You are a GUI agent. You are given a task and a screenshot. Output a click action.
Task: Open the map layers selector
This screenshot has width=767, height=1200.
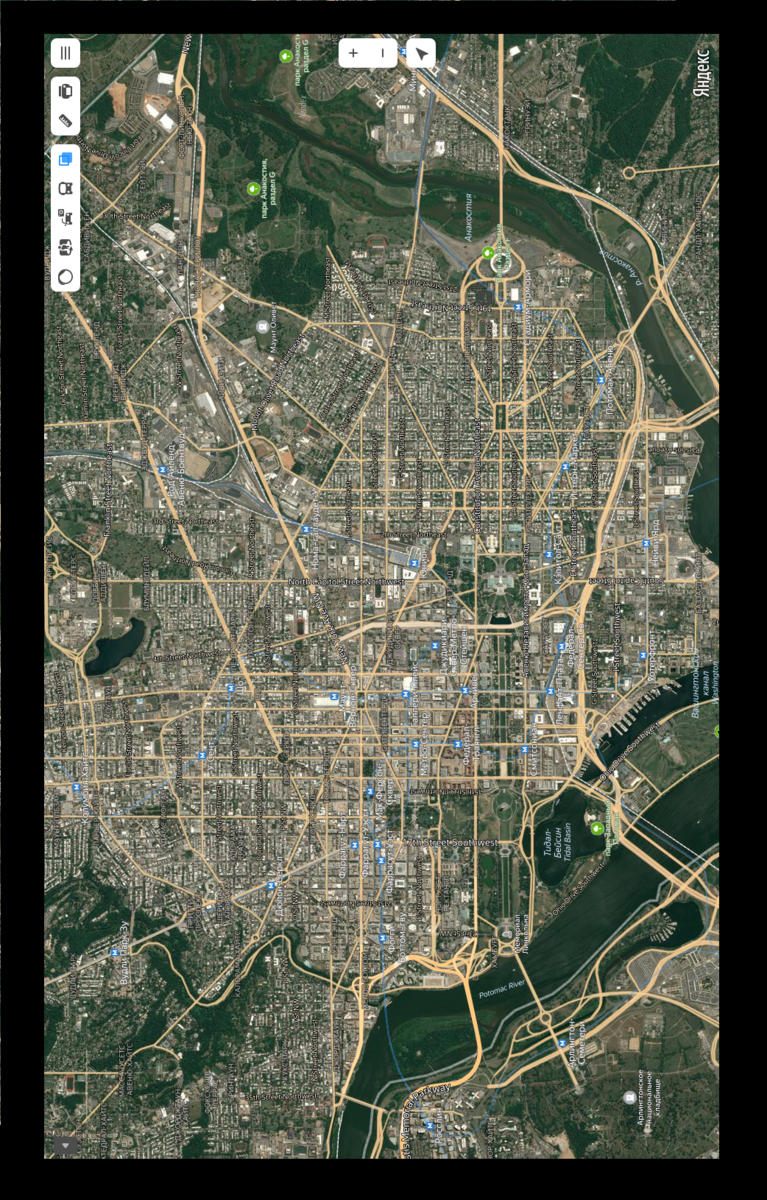point(66,158)
